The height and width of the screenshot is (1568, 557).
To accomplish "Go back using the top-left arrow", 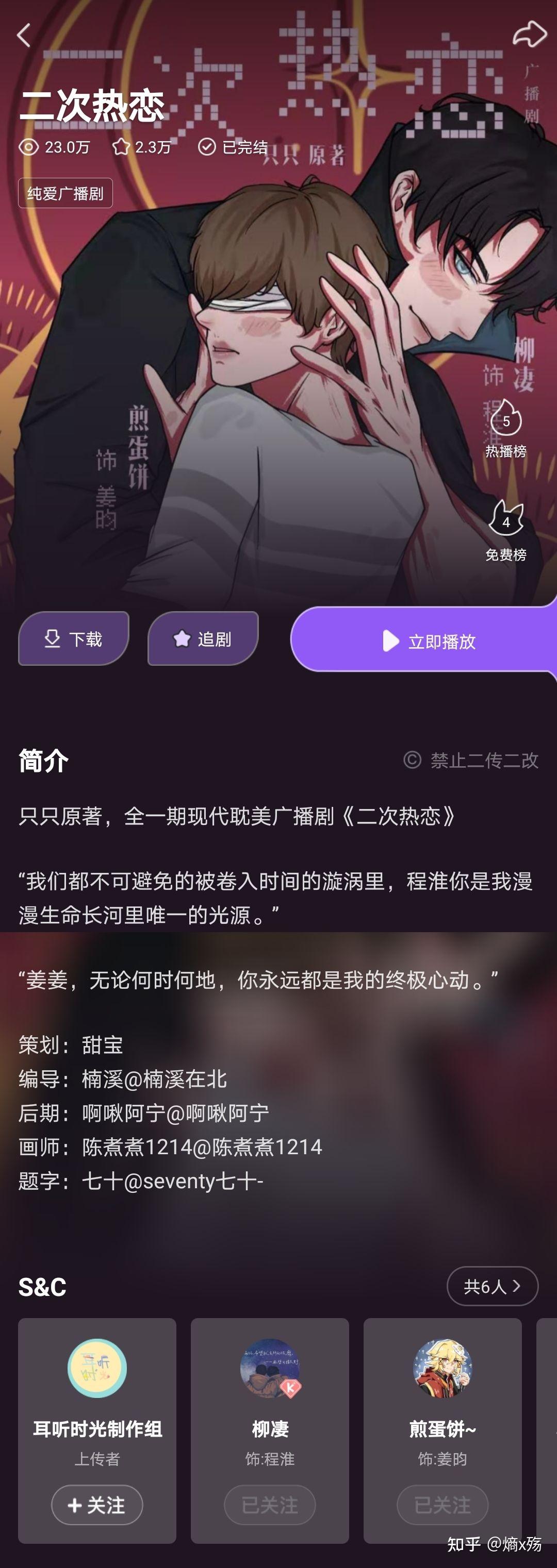I will point(24,36).
